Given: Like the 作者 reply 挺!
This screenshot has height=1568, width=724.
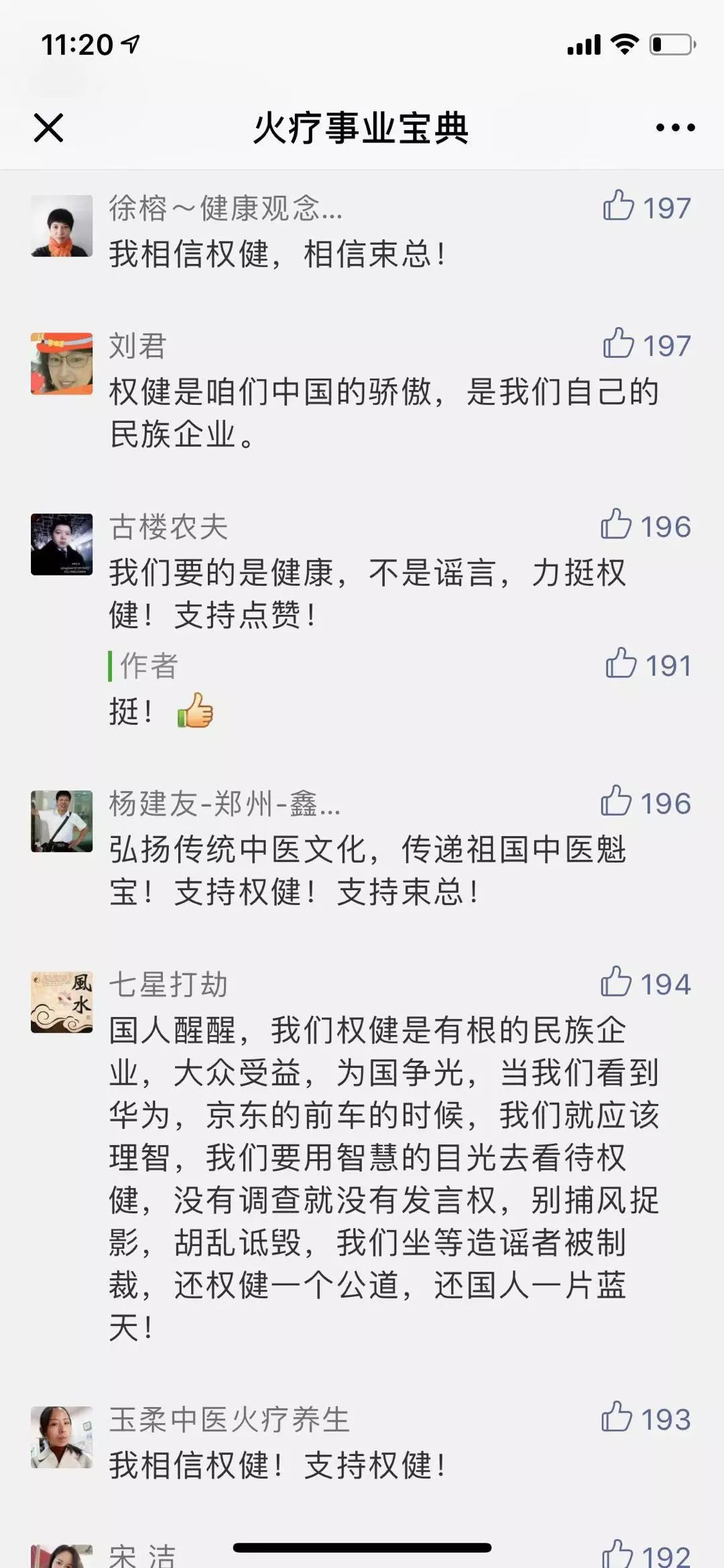Looking at the screenshot, I should (621, 664).
